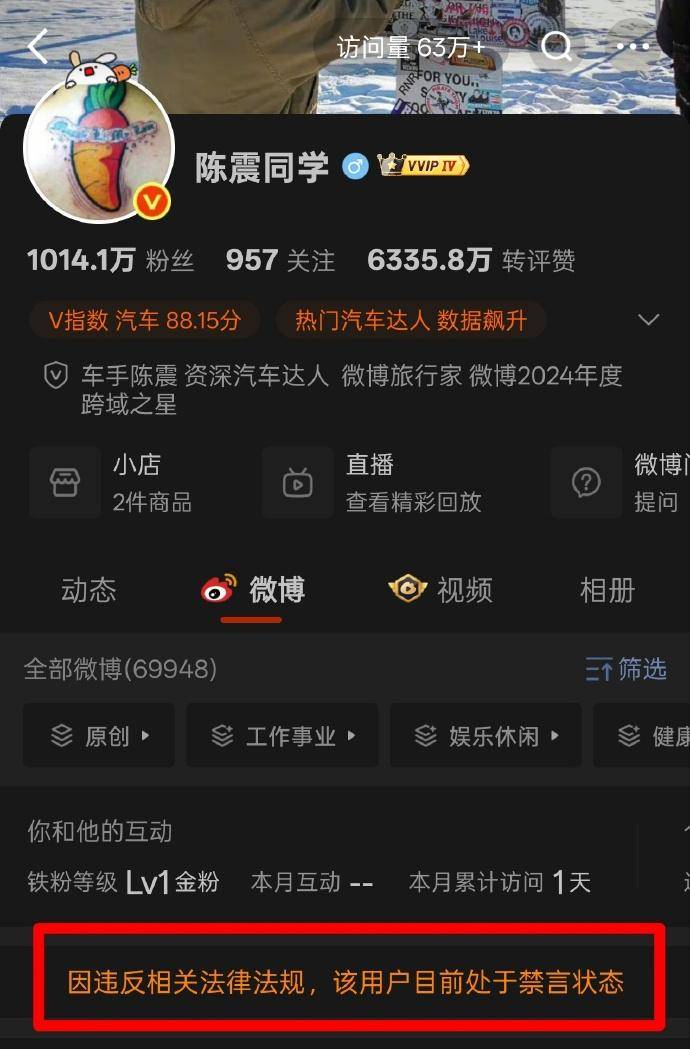Switch to the 相册 tab

tap(607, 590)
